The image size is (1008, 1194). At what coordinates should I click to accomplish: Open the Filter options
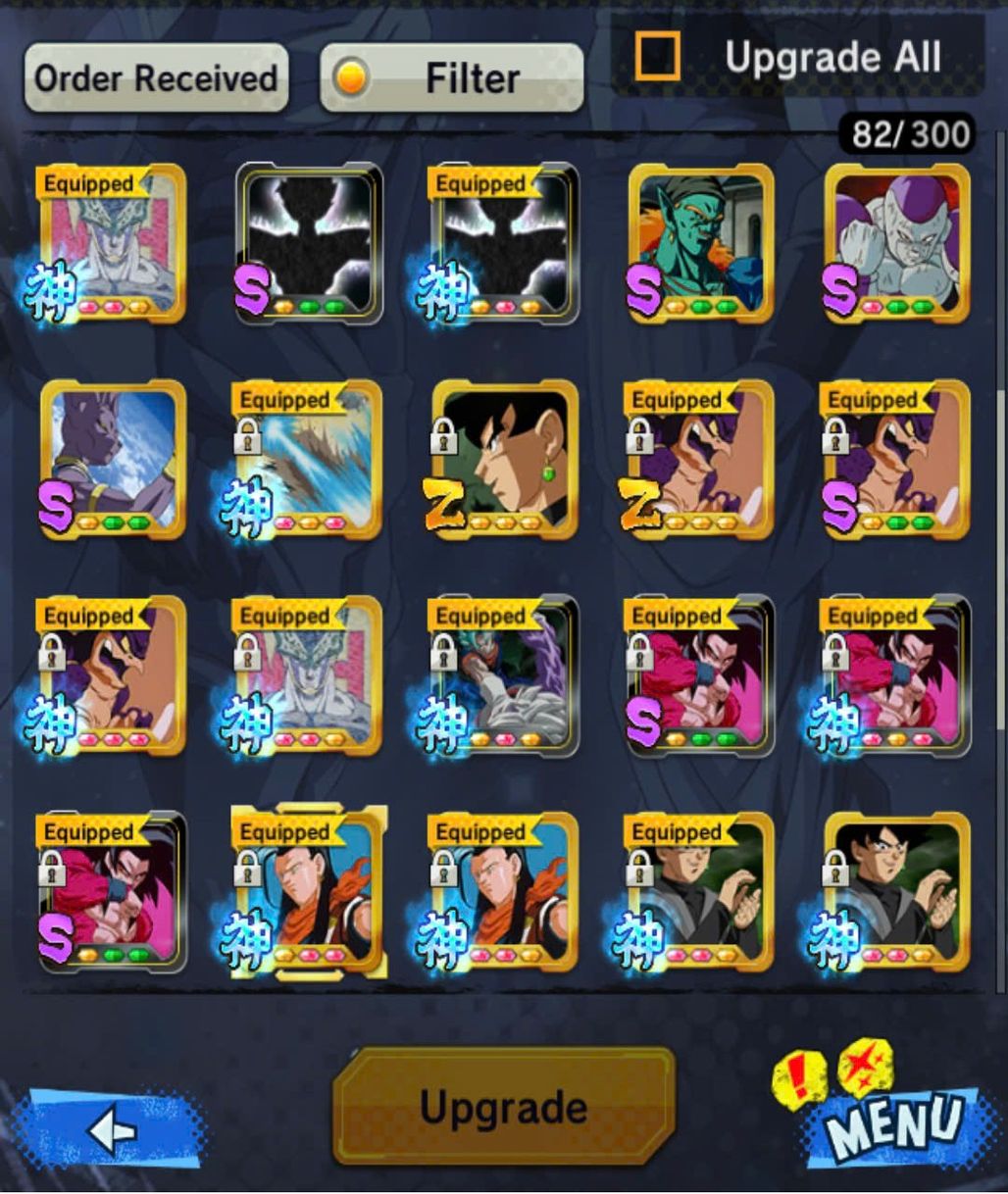(x=452, y=77)
